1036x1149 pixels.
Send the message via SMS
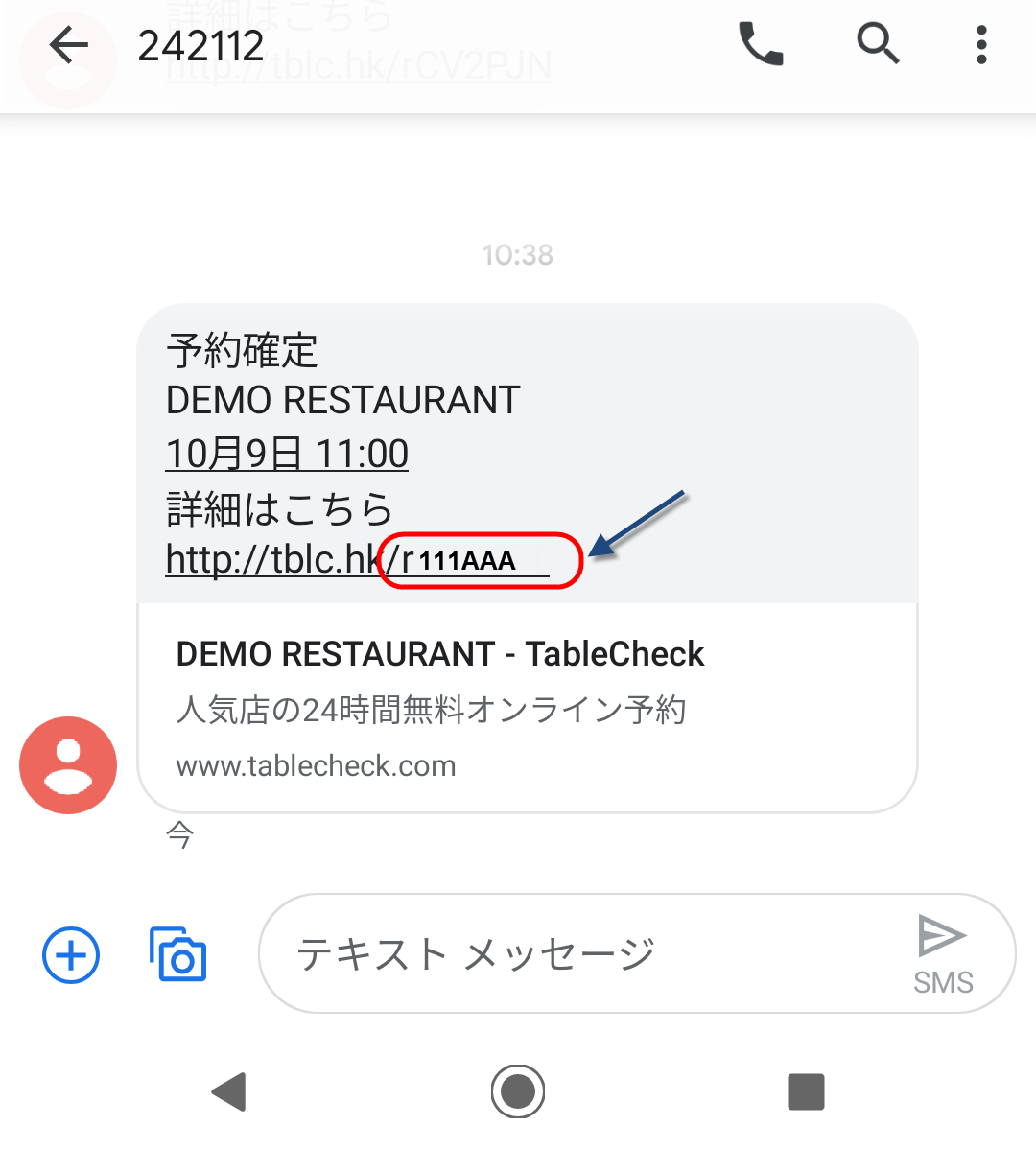click(x=942, y=954)
